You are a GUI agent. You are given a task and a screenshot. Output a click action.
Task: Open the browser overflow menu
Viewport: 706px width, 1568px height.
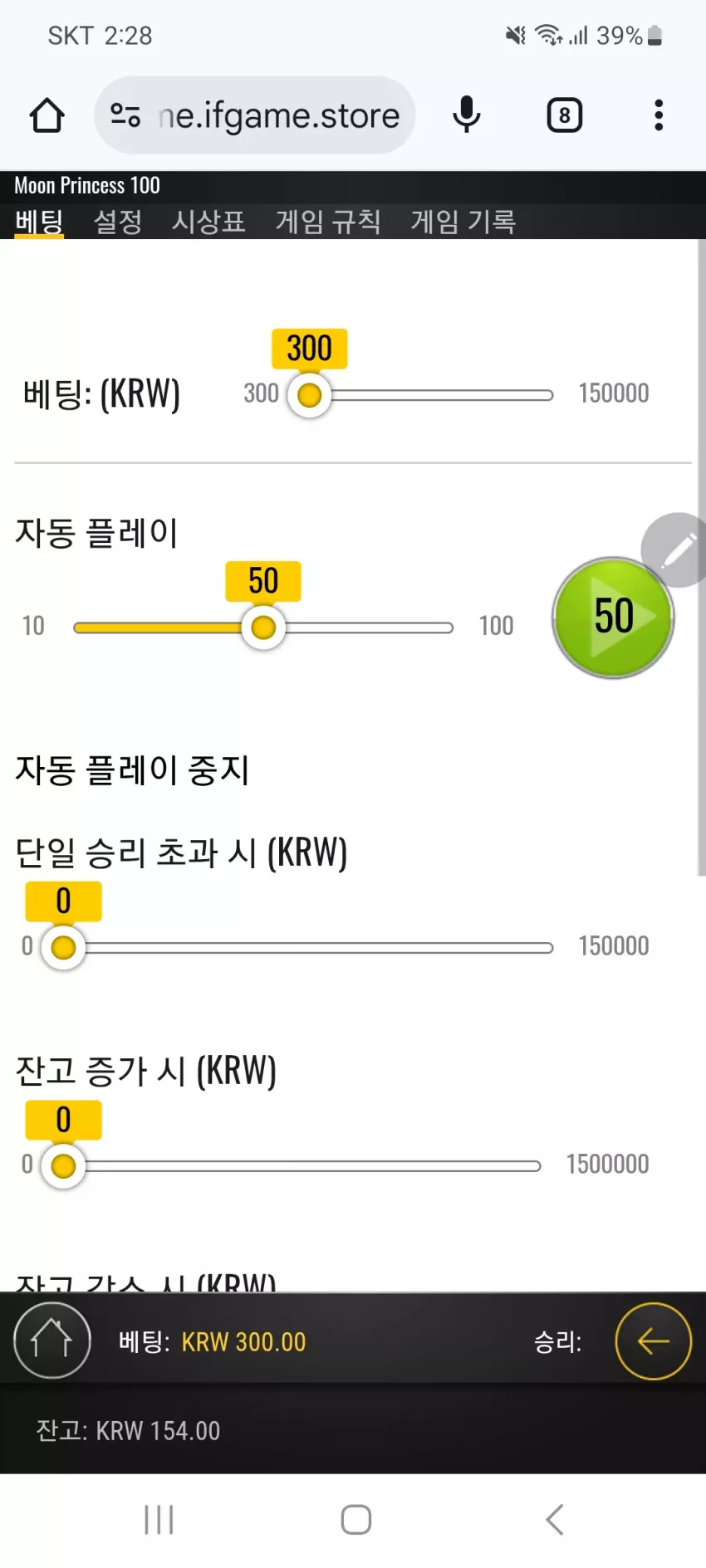[x=659, y=115]
